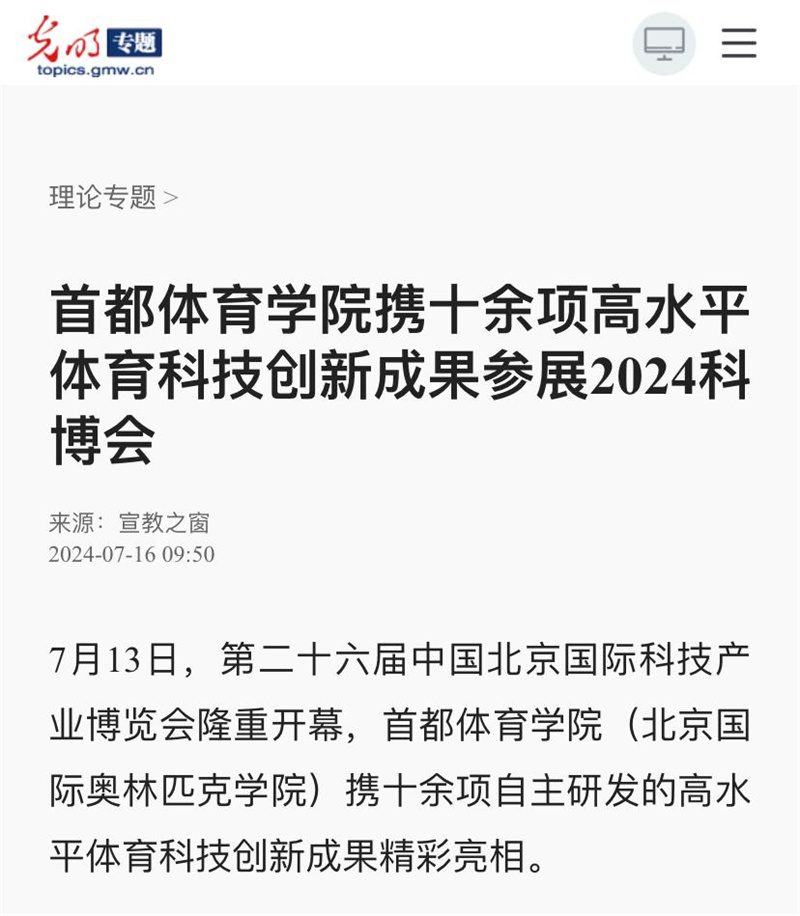Go to the 光明专题 homepage via the site logo
The height and width of the screenshot is (916, 800).
(94, 45)
